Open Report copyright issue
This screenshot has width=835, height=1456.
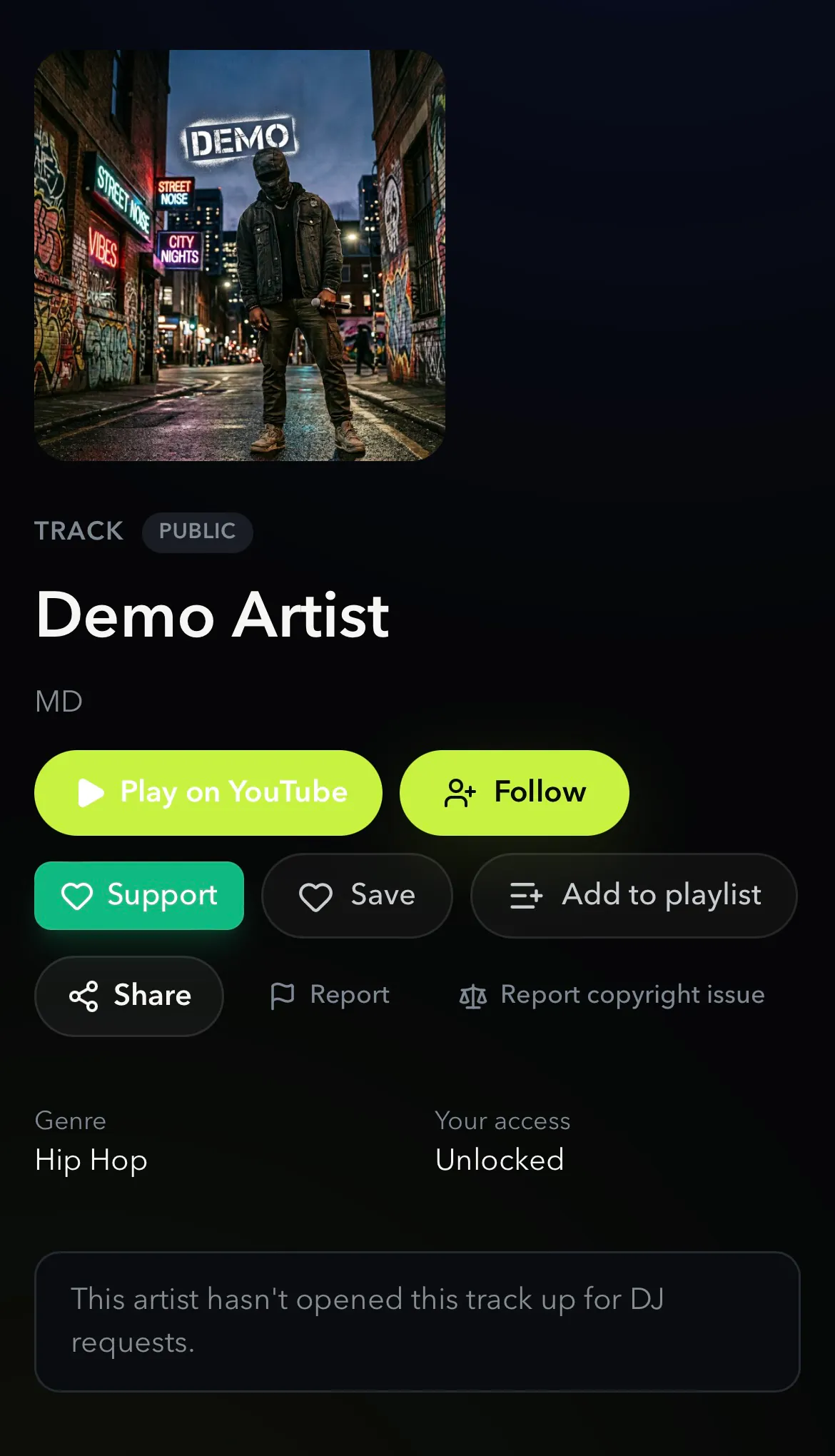coord(612,995)
